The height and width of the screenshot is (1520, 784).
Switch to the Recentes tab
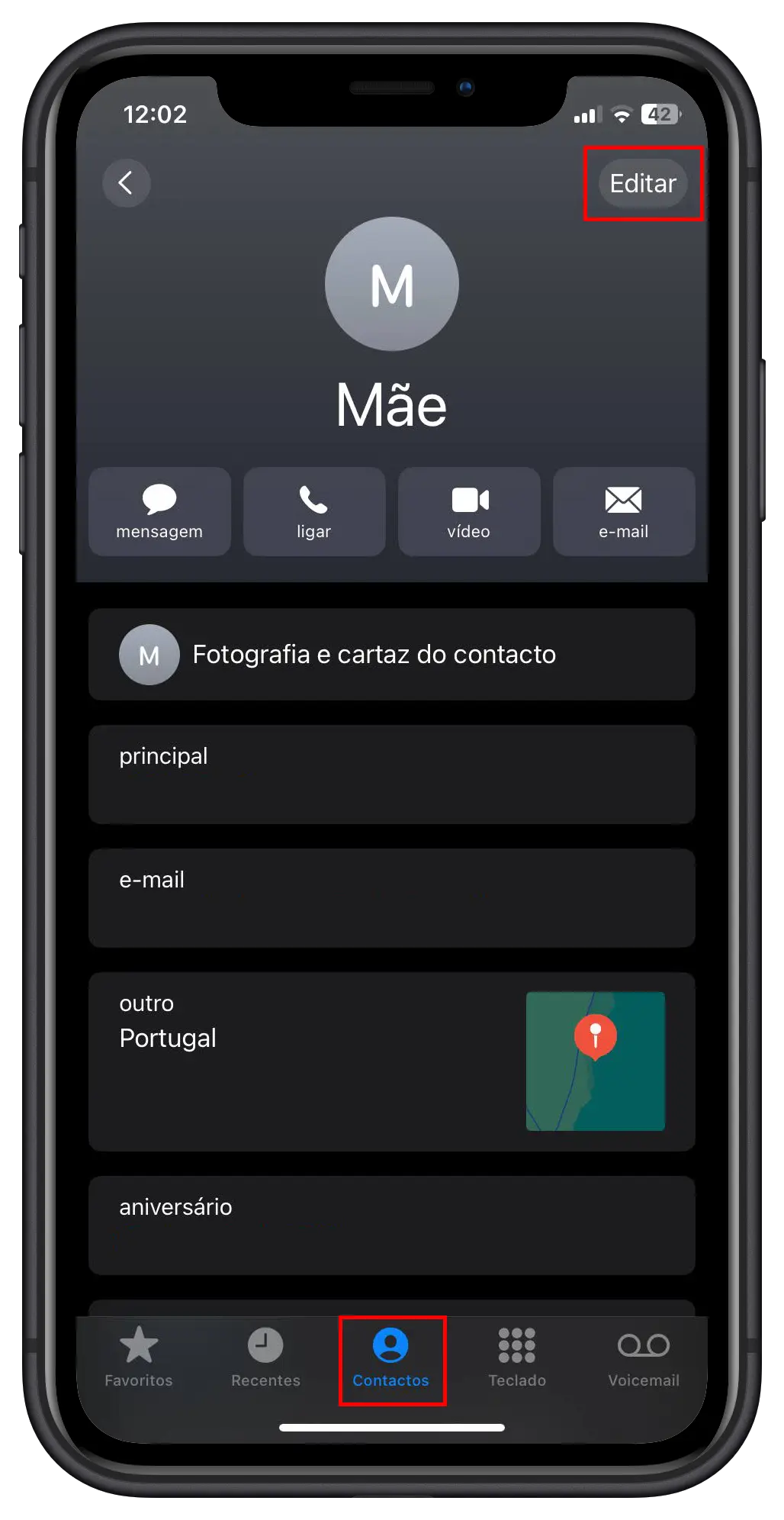pos(265,1358)
